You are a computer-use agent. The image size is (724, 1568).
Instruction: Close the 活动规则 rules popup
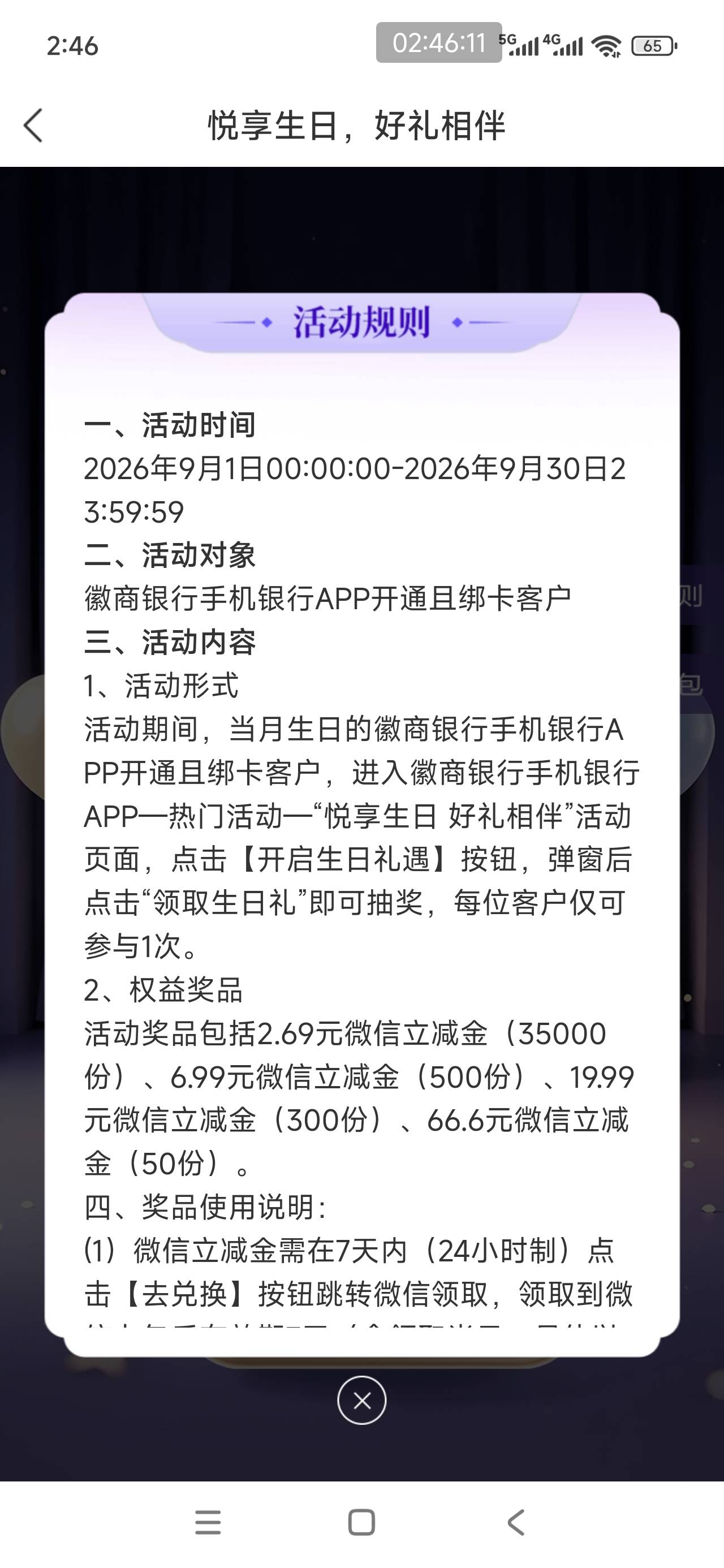(361, 1401)
